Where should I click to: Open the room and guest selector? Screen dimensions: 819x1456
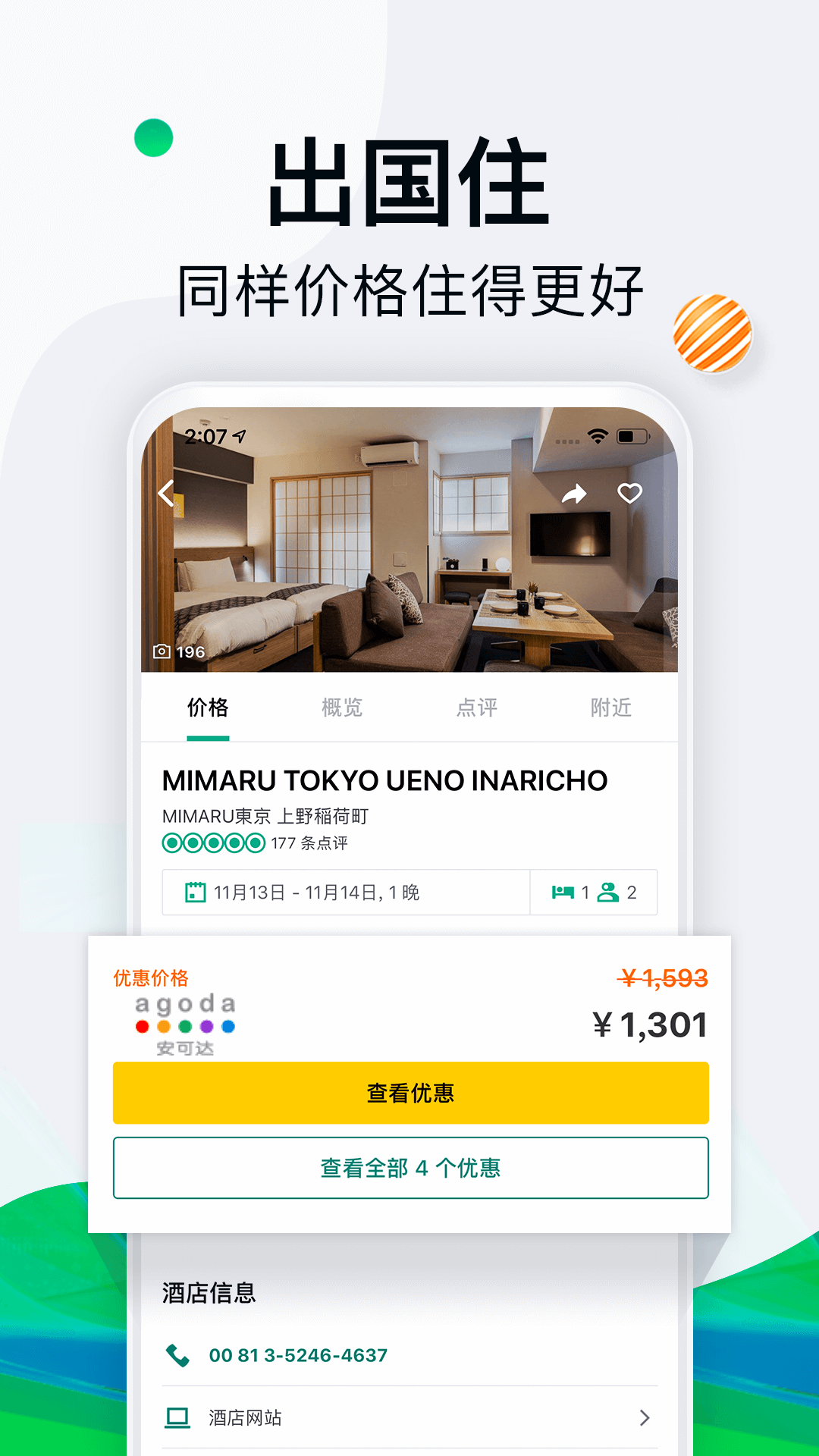point(594,893)
